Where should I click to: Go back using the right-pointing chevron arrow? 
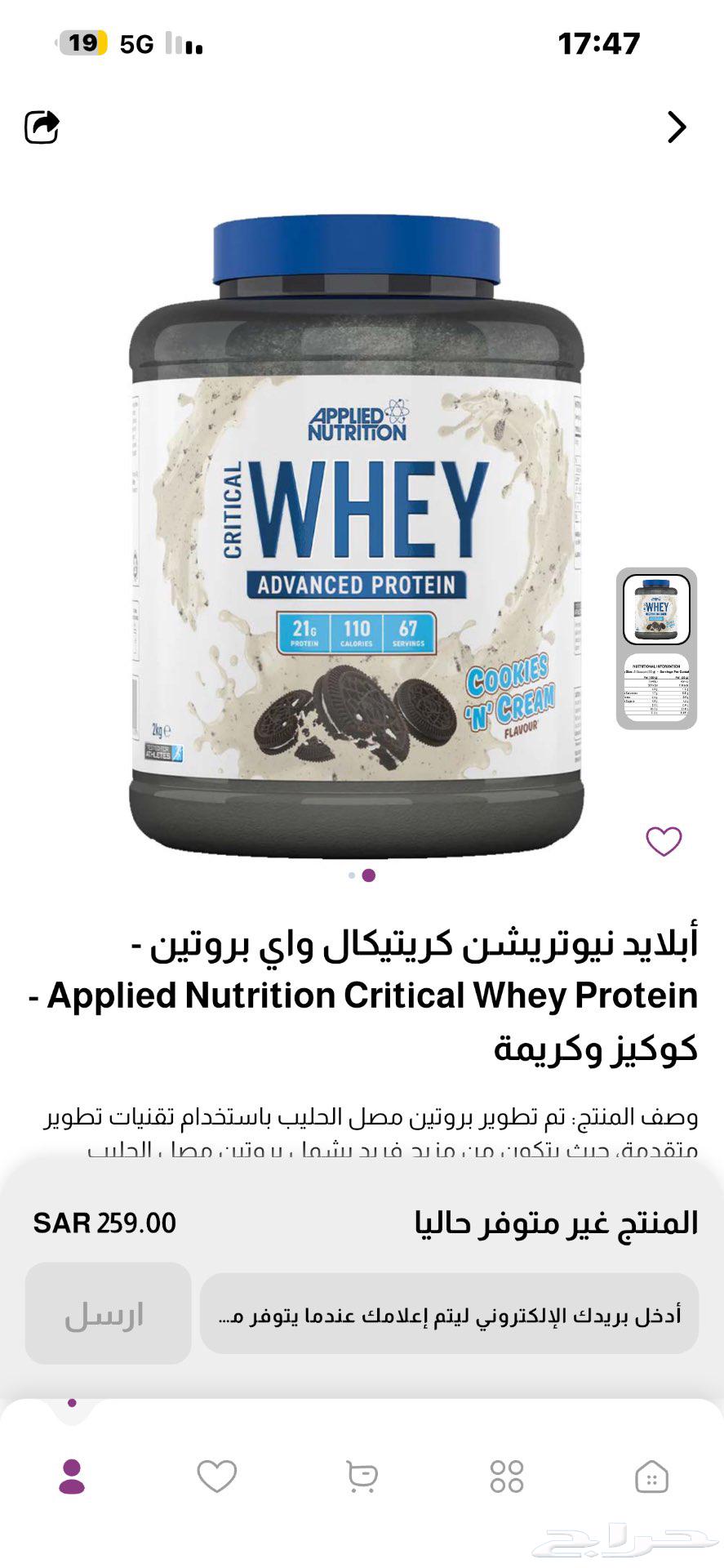676,128
